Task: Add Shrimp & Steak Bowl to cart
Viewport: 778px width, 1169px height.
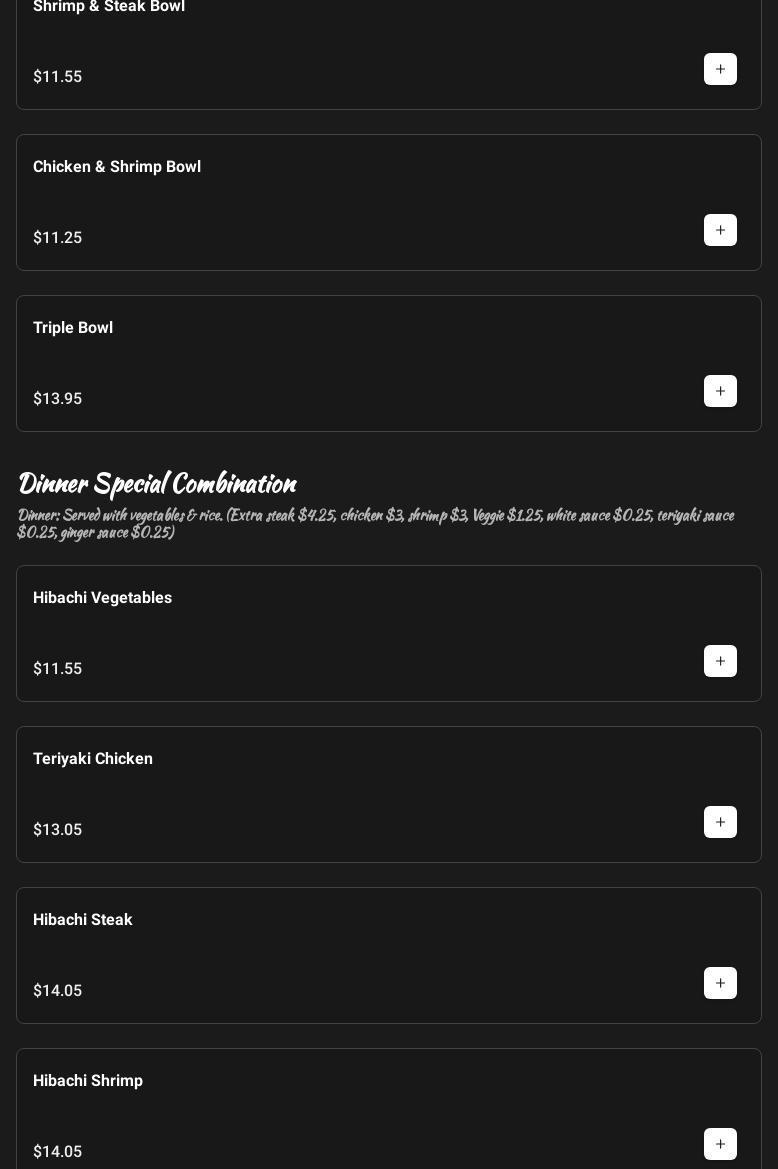Action: pyautogui.click(x=720, y=69)
